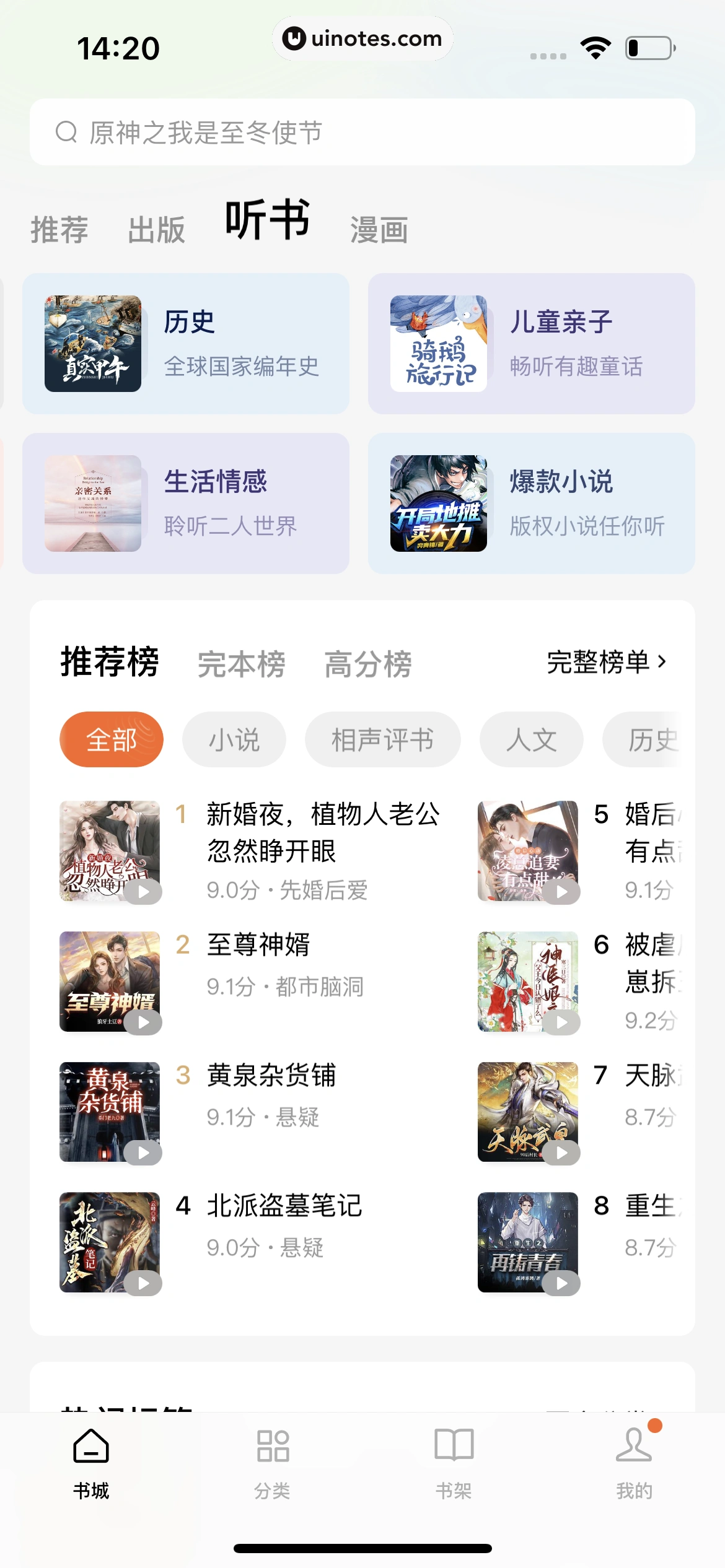Switch to the 推荐 top tab
Screen dimensions: 725x1568
tap(59, 230)
